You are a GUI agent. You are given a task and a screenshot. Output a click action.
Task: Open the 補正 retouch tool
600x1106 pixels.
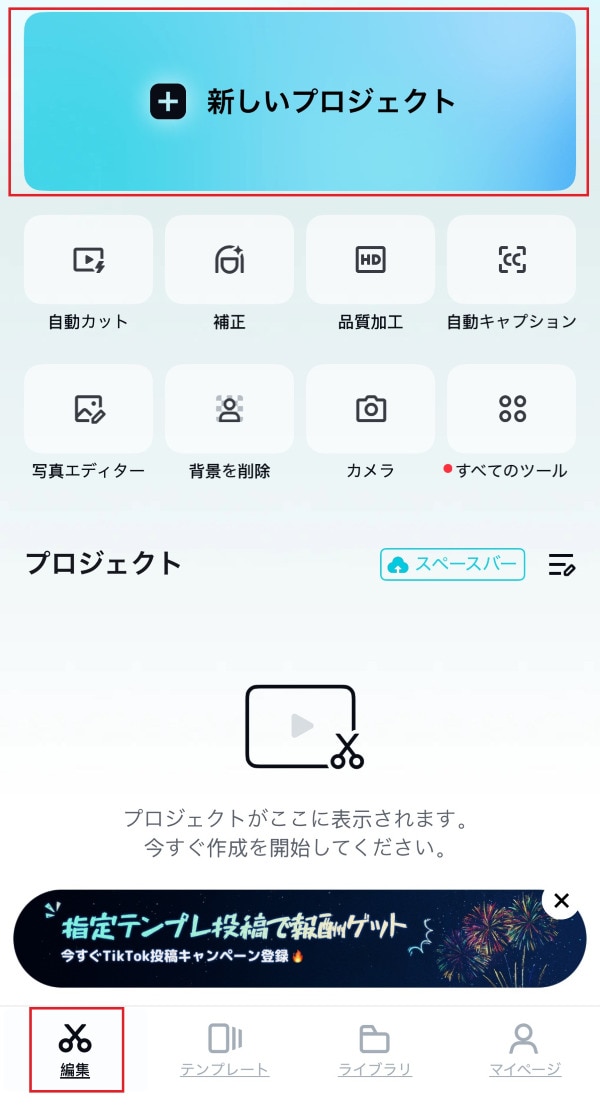coord(229,261)
